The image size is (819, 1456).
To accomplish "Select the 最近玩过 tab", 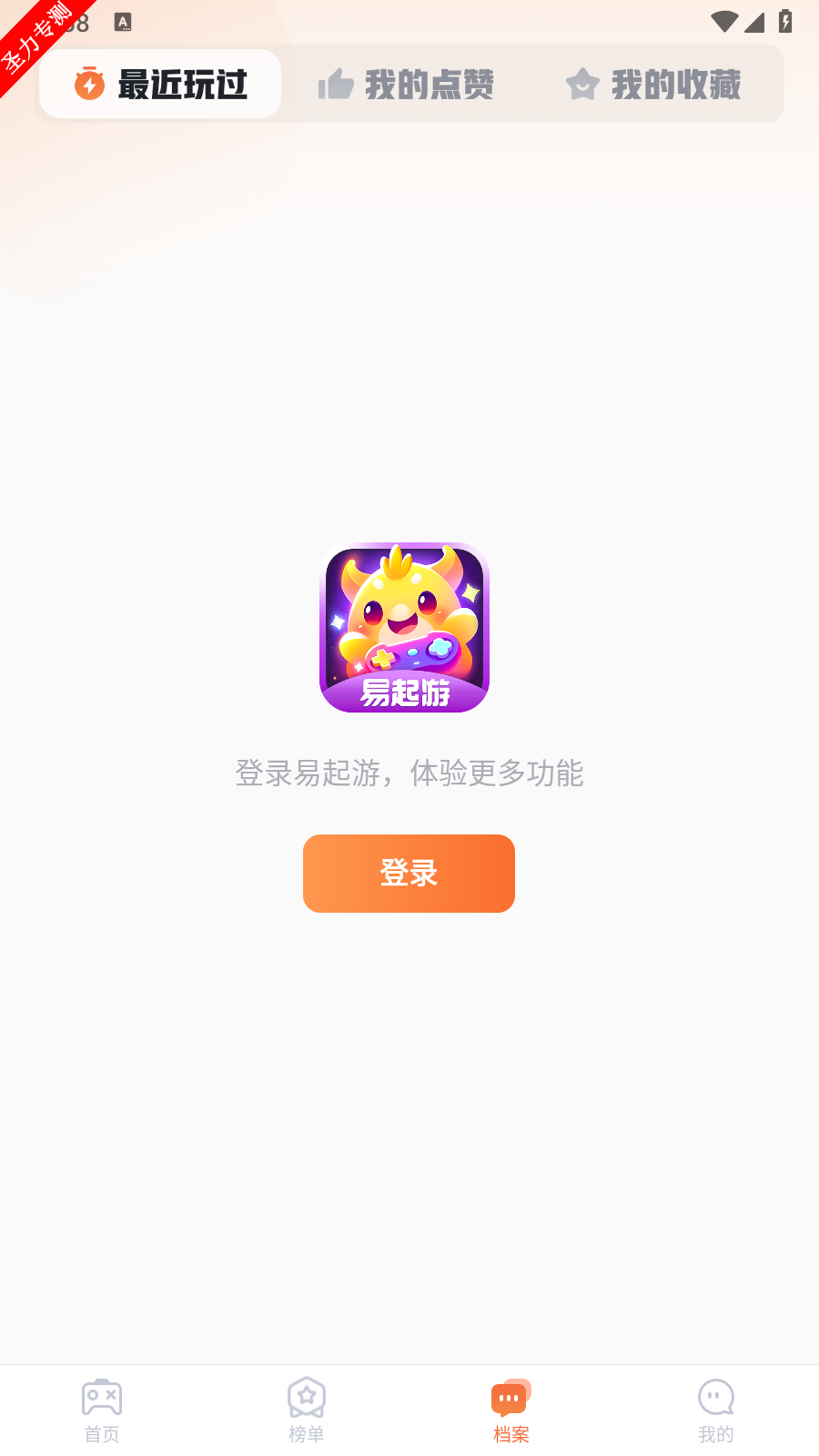I will (161, 85).
